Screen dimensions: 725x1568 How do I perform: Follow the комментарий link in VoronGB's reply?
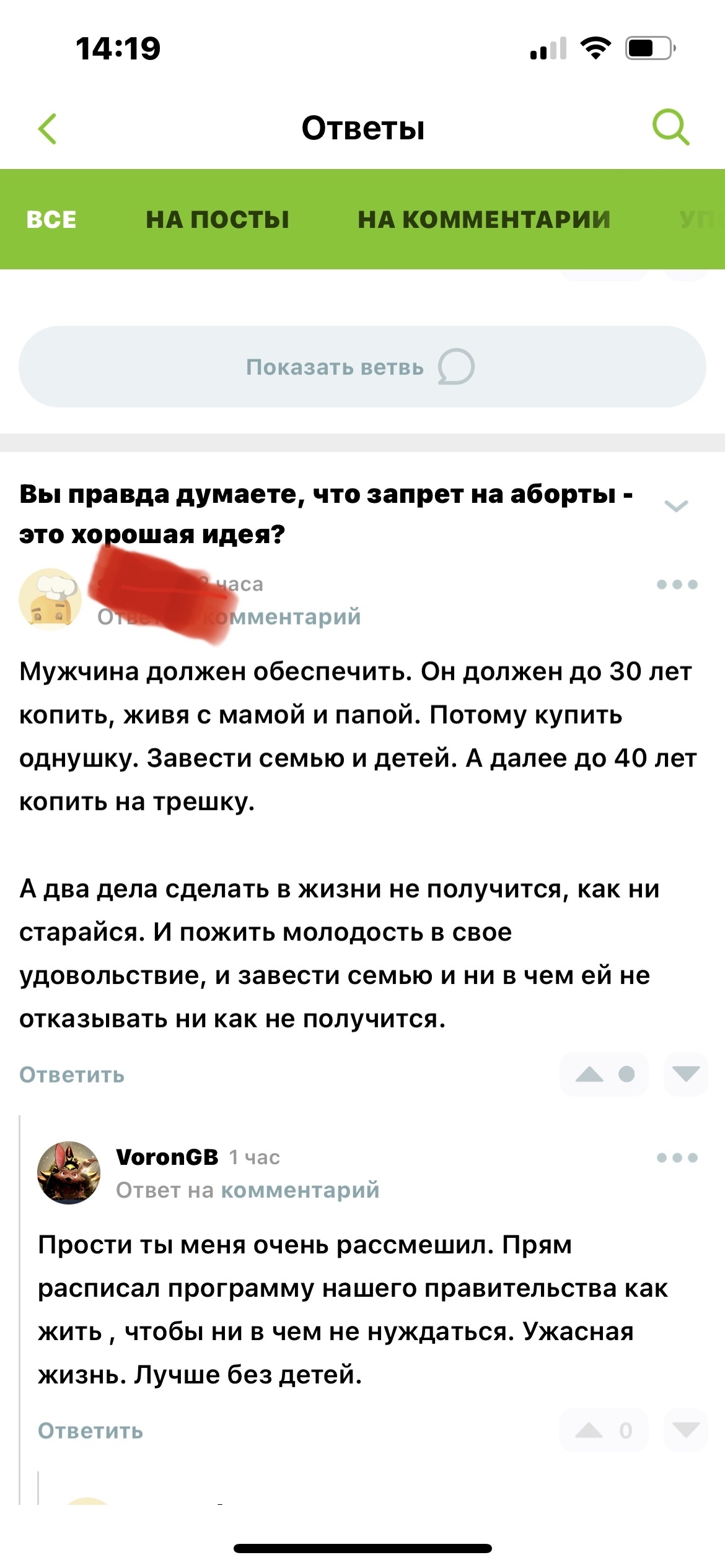(x=300, y=1190)
